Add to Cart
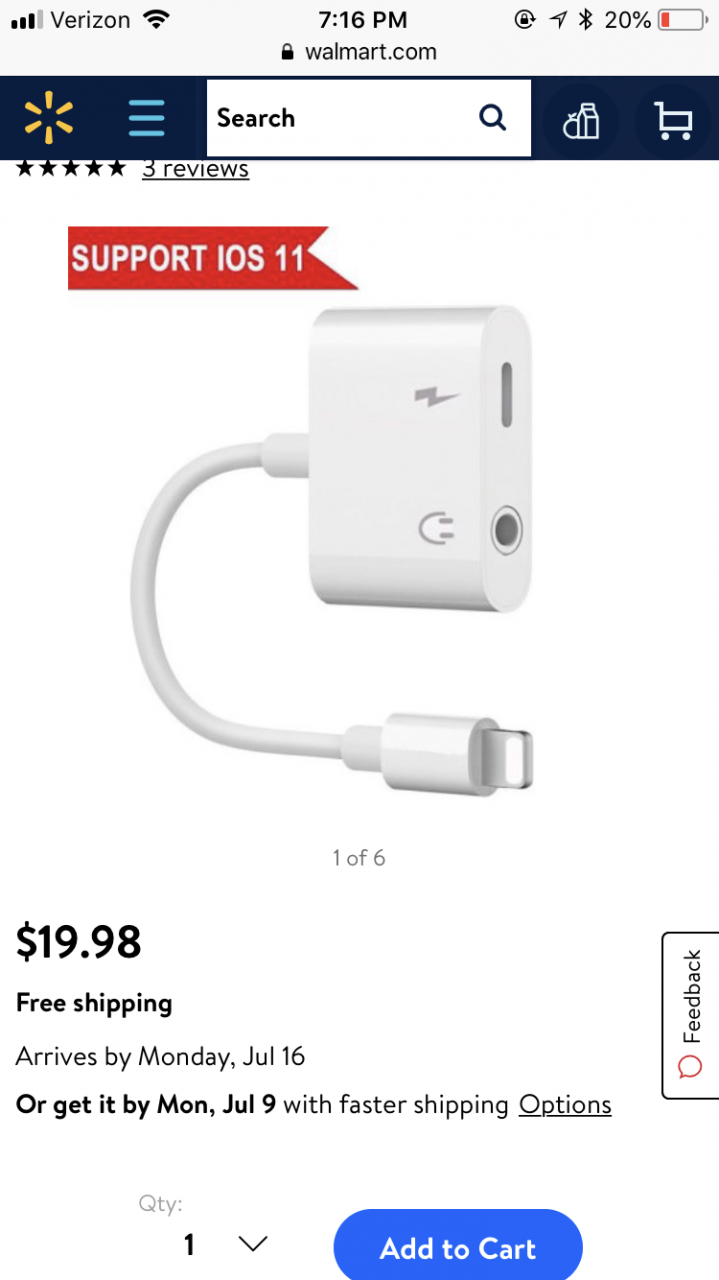 point(457,1248)
